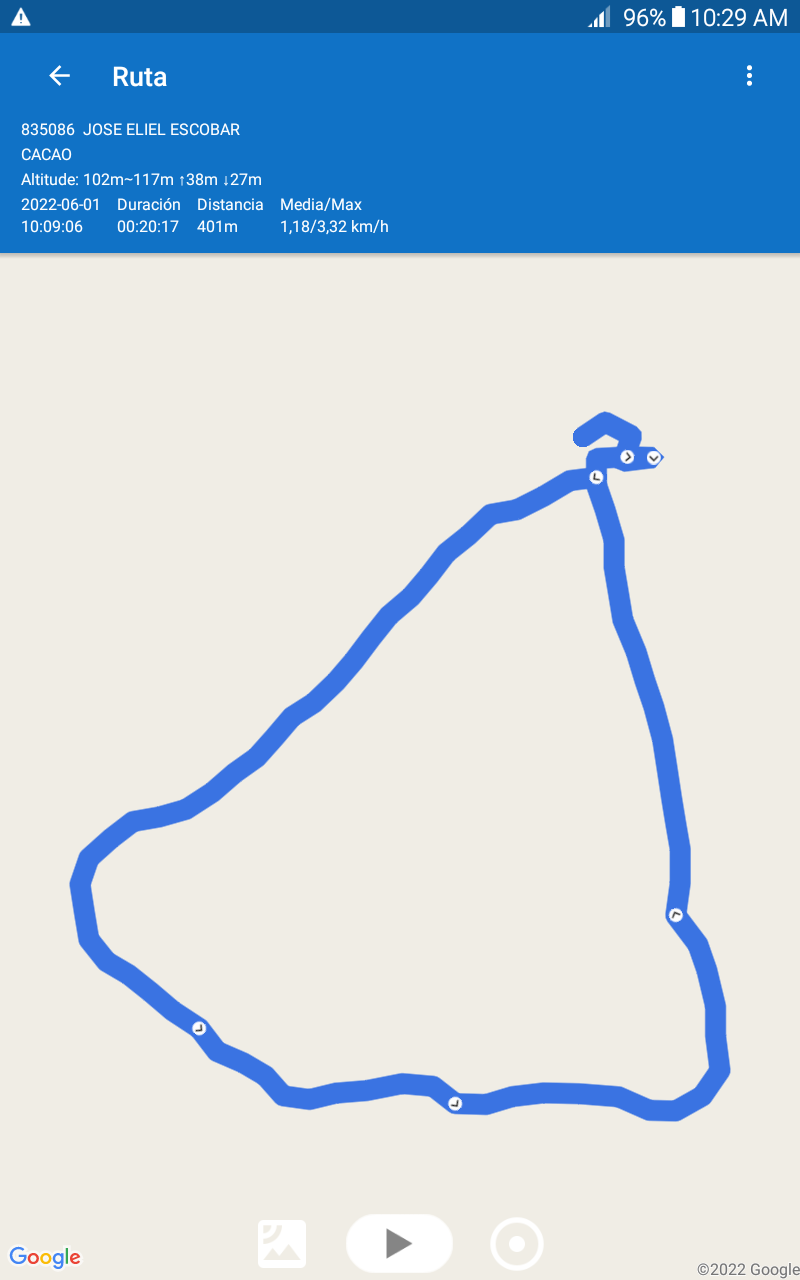800x1280 pixels.
Task: Tap the circular target button
Action: point(517,1244)
